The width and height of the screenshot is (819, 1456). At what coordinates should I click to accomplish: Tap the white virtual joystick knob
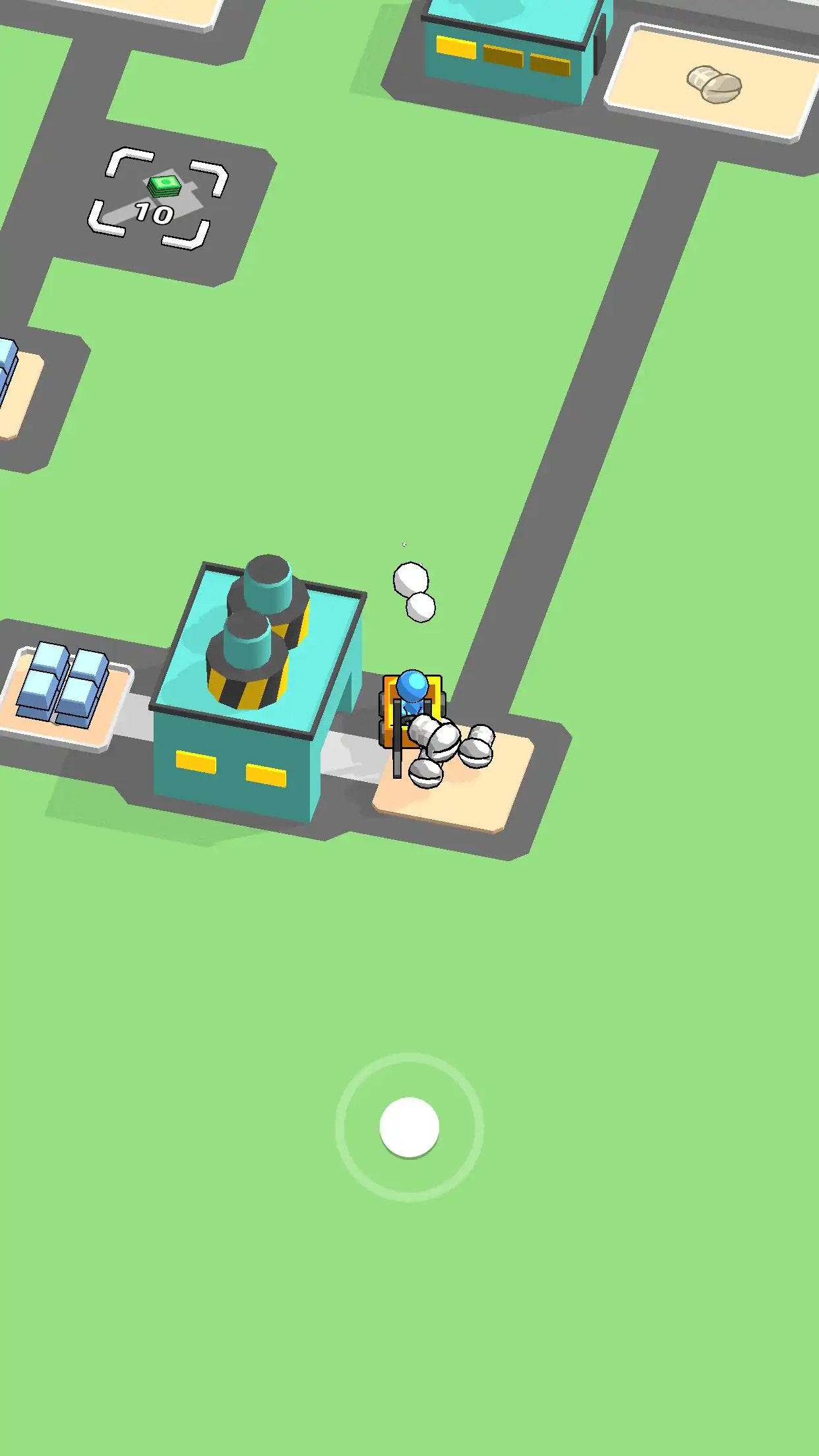point(409,1127)
